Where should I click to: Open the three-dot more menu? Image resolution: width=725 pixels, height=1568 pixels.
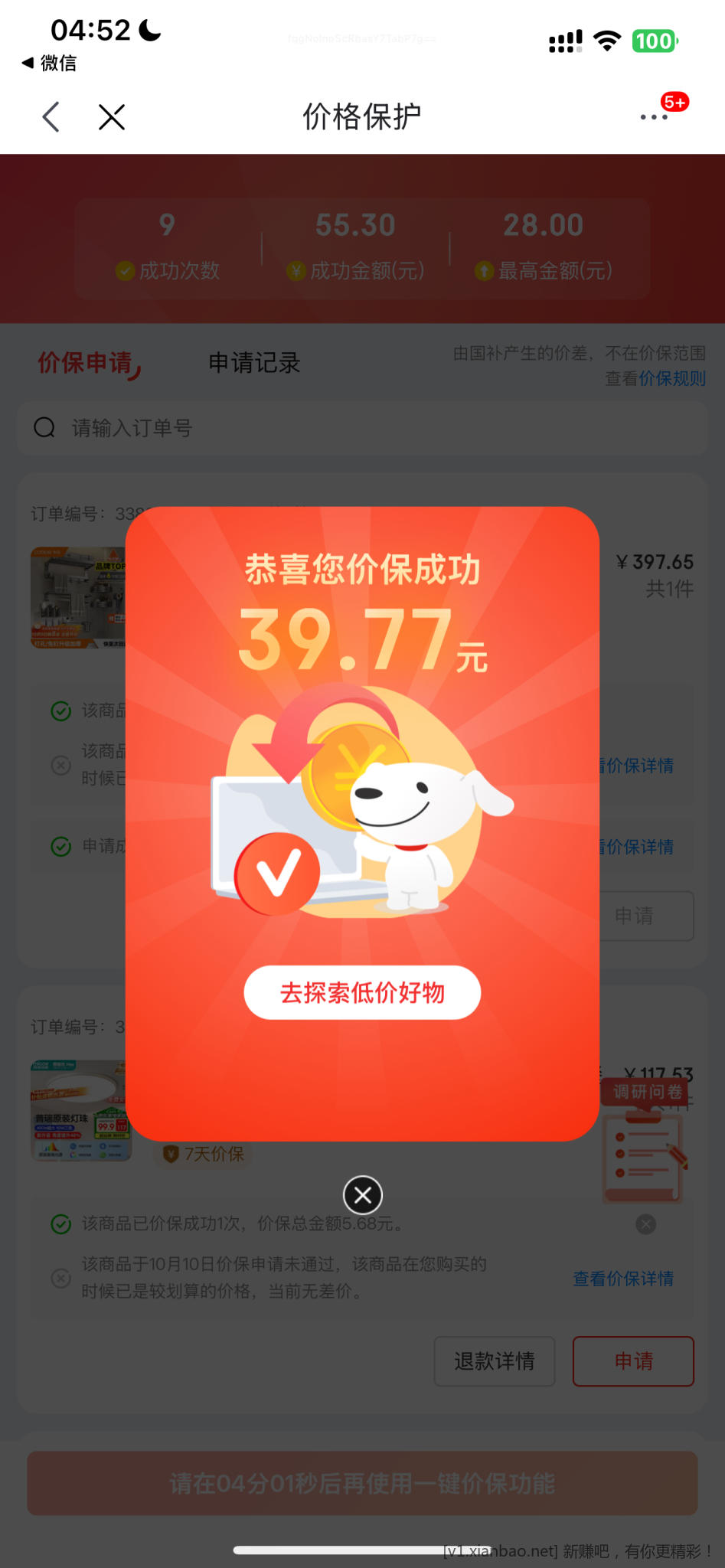654,117
